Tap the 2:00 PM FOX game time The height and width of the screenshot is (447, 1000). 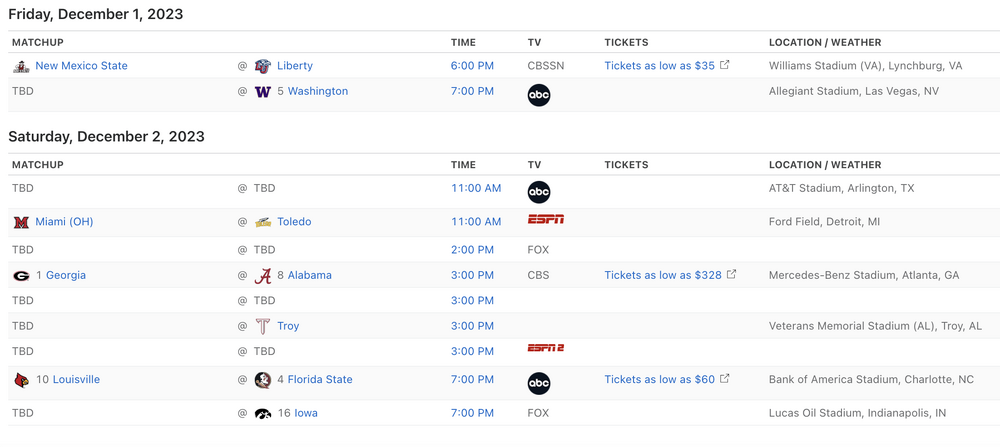[x=472, y=250]
